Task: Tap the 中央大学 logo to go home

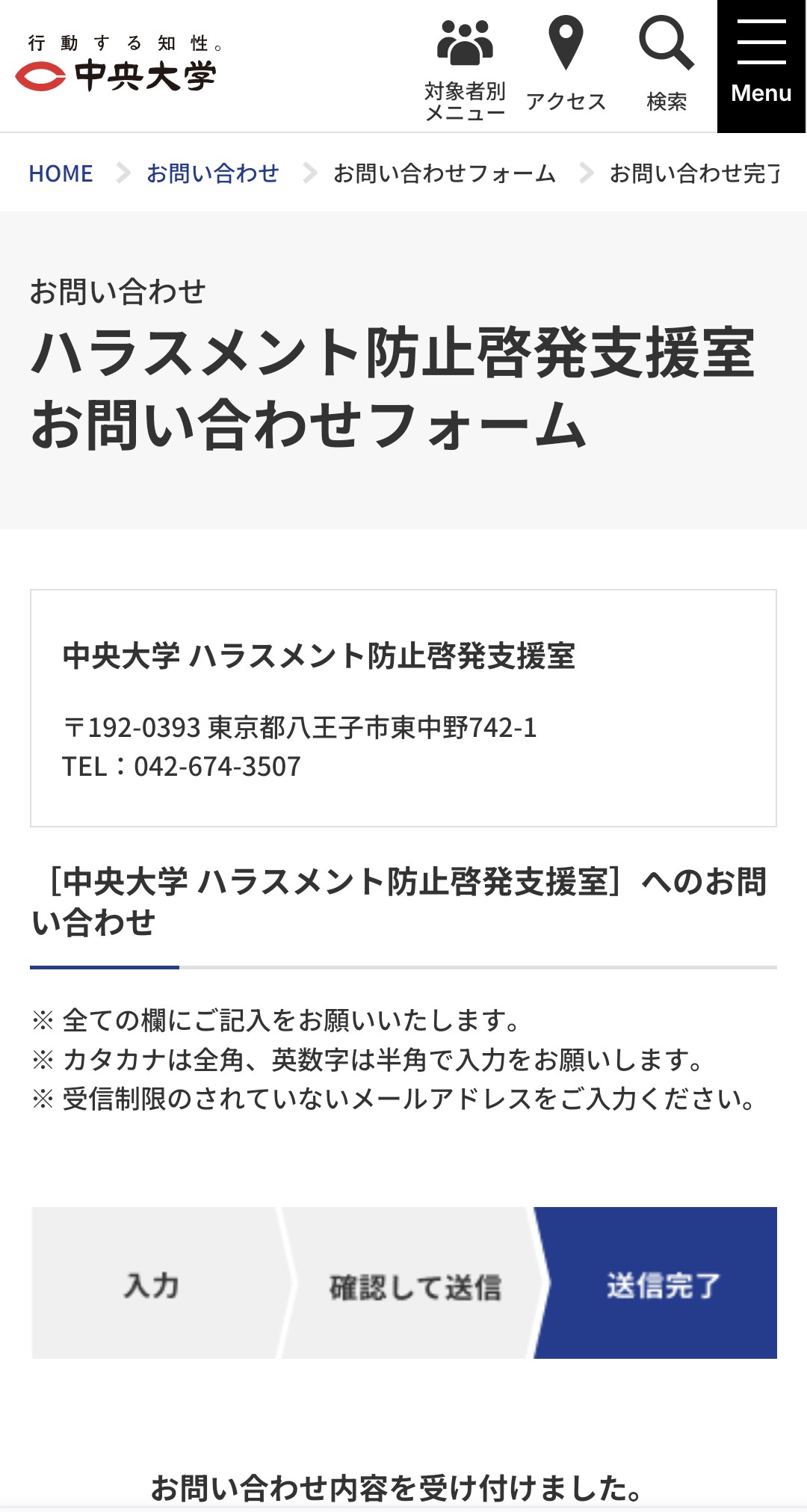Action: [x=118, y=66]
